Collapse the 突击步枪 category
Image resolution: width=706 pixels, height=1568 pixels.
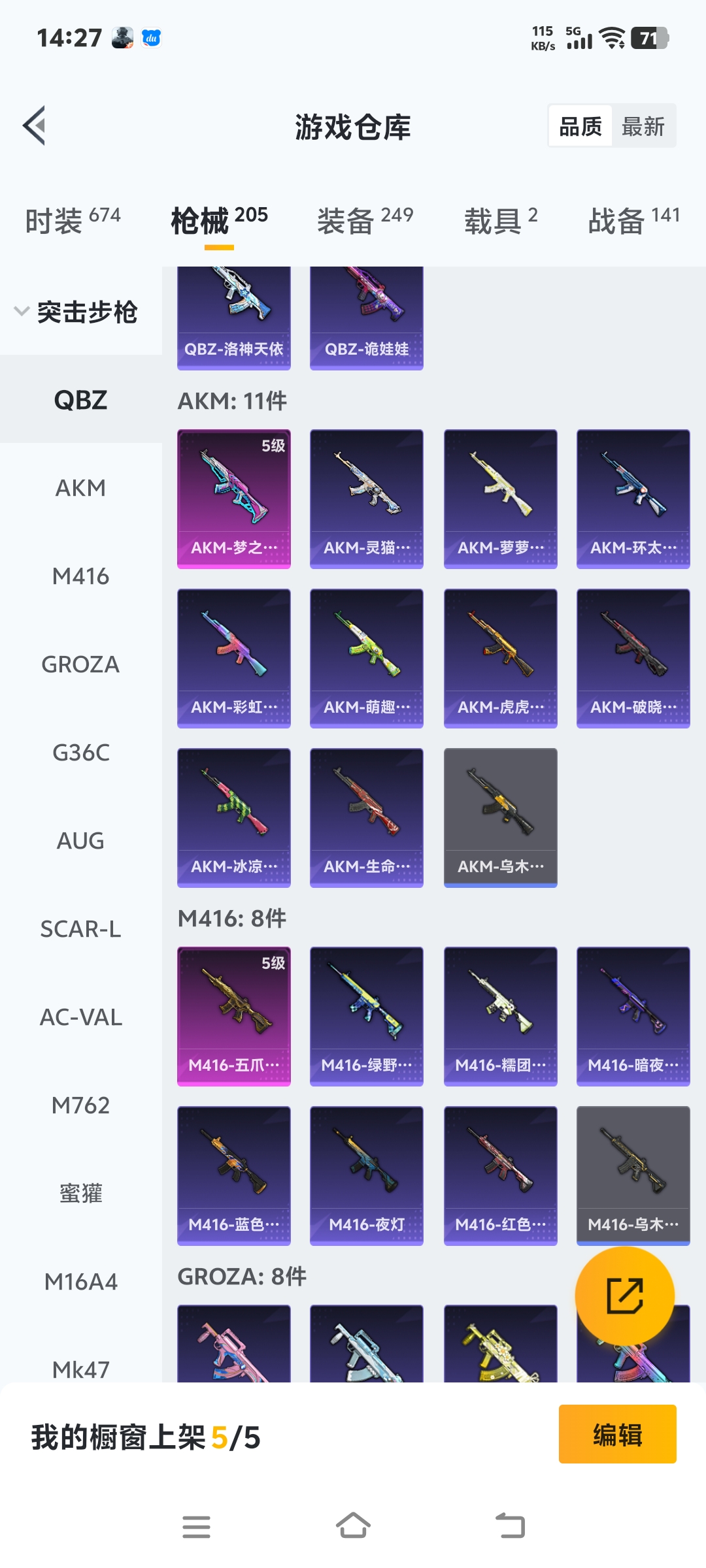(77, 312)
